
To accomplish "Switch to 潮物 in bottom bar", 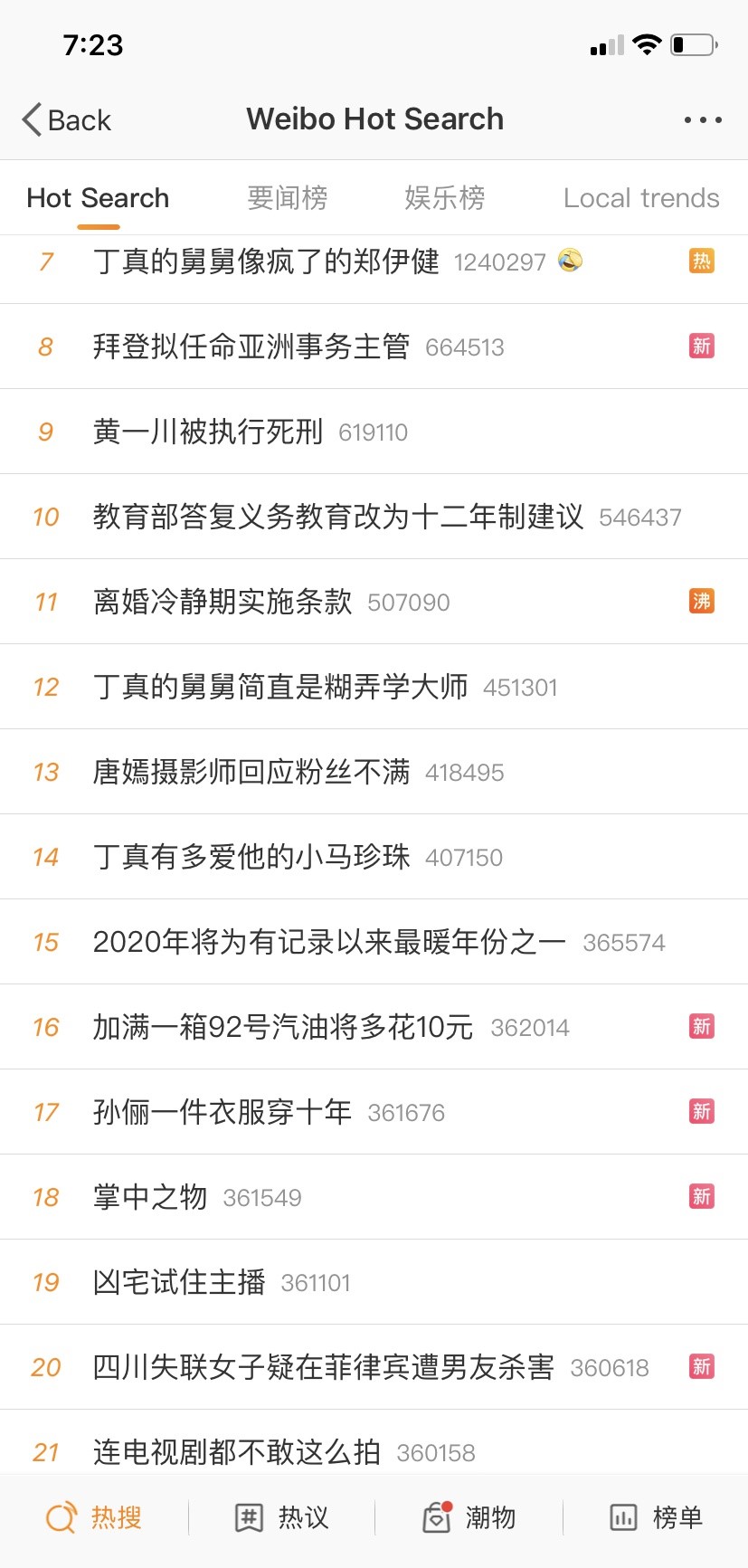I will click(x=469, y=1517).
